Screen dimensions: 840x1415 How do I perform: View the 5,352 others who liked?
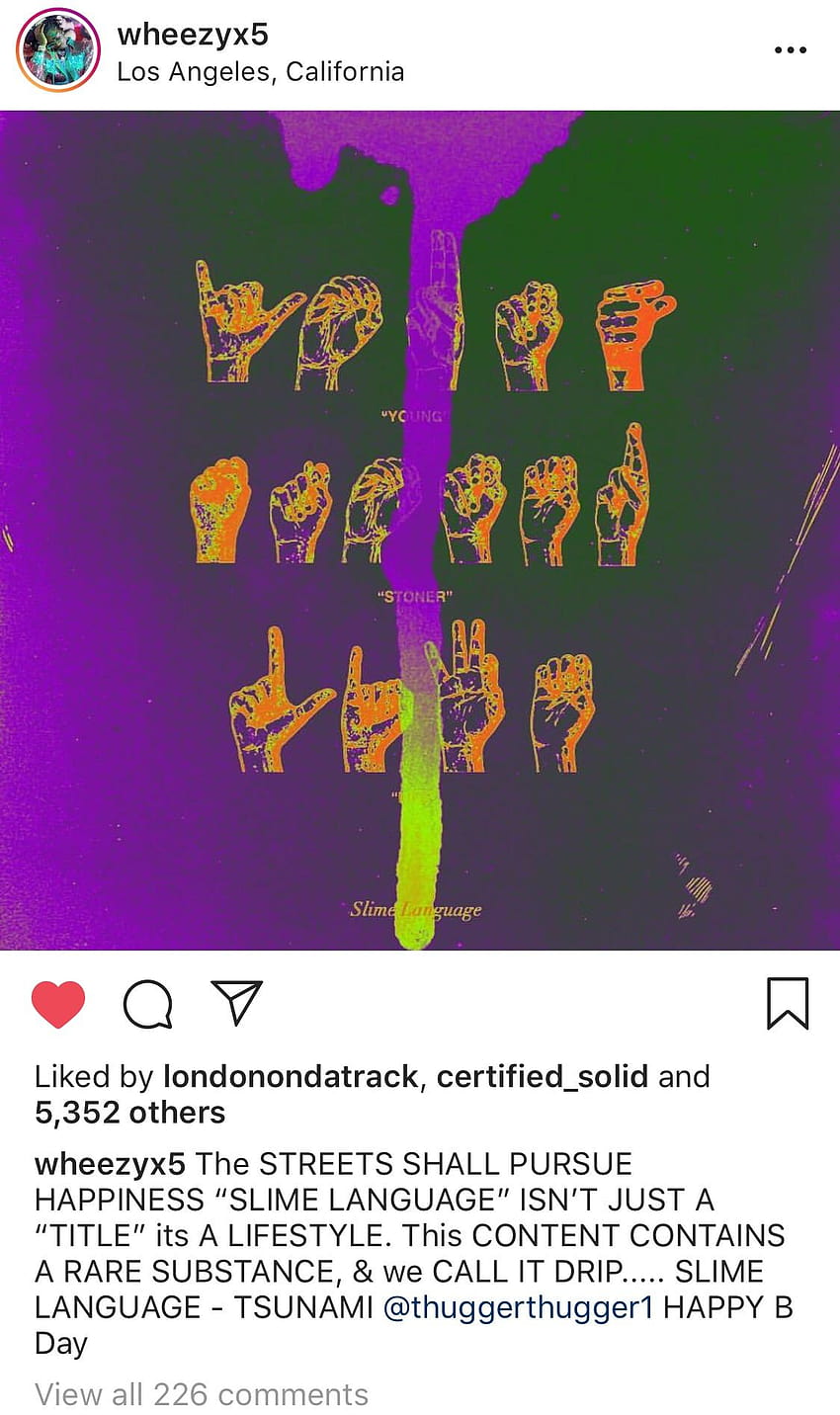(129, 1113)
